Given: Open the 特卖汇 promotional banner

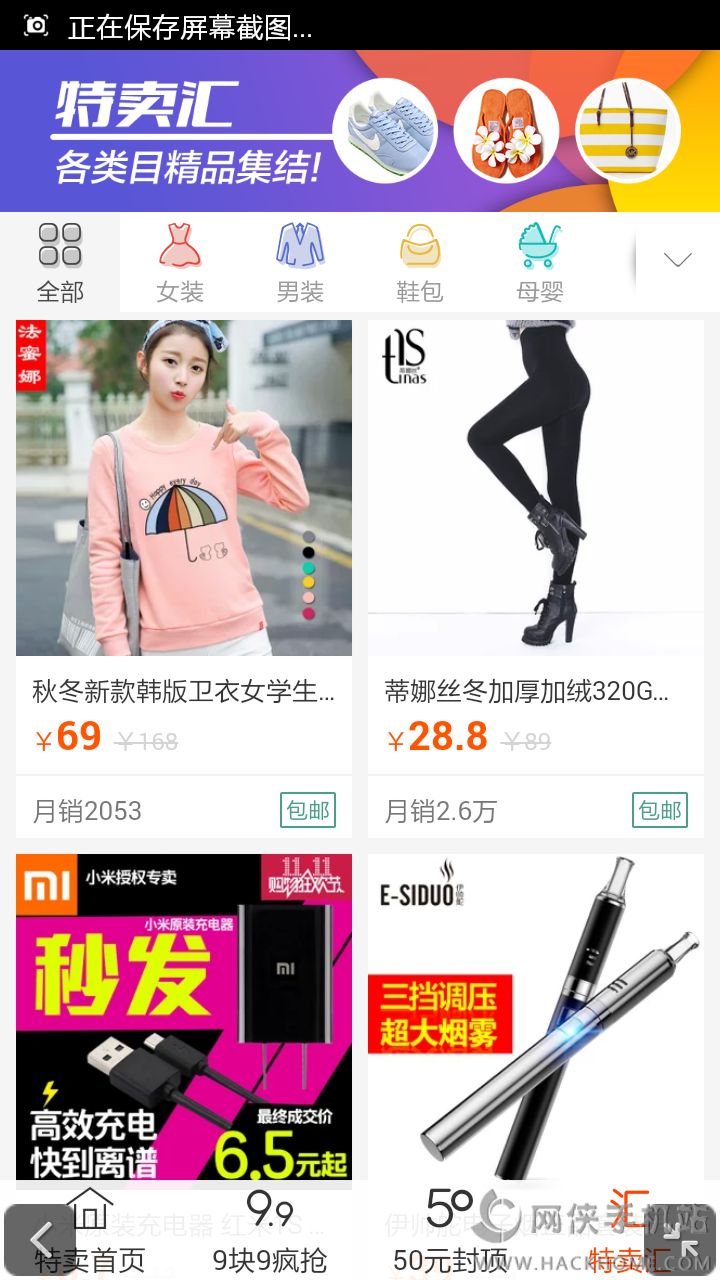Looking at the screenshot, I should point(360,131).
